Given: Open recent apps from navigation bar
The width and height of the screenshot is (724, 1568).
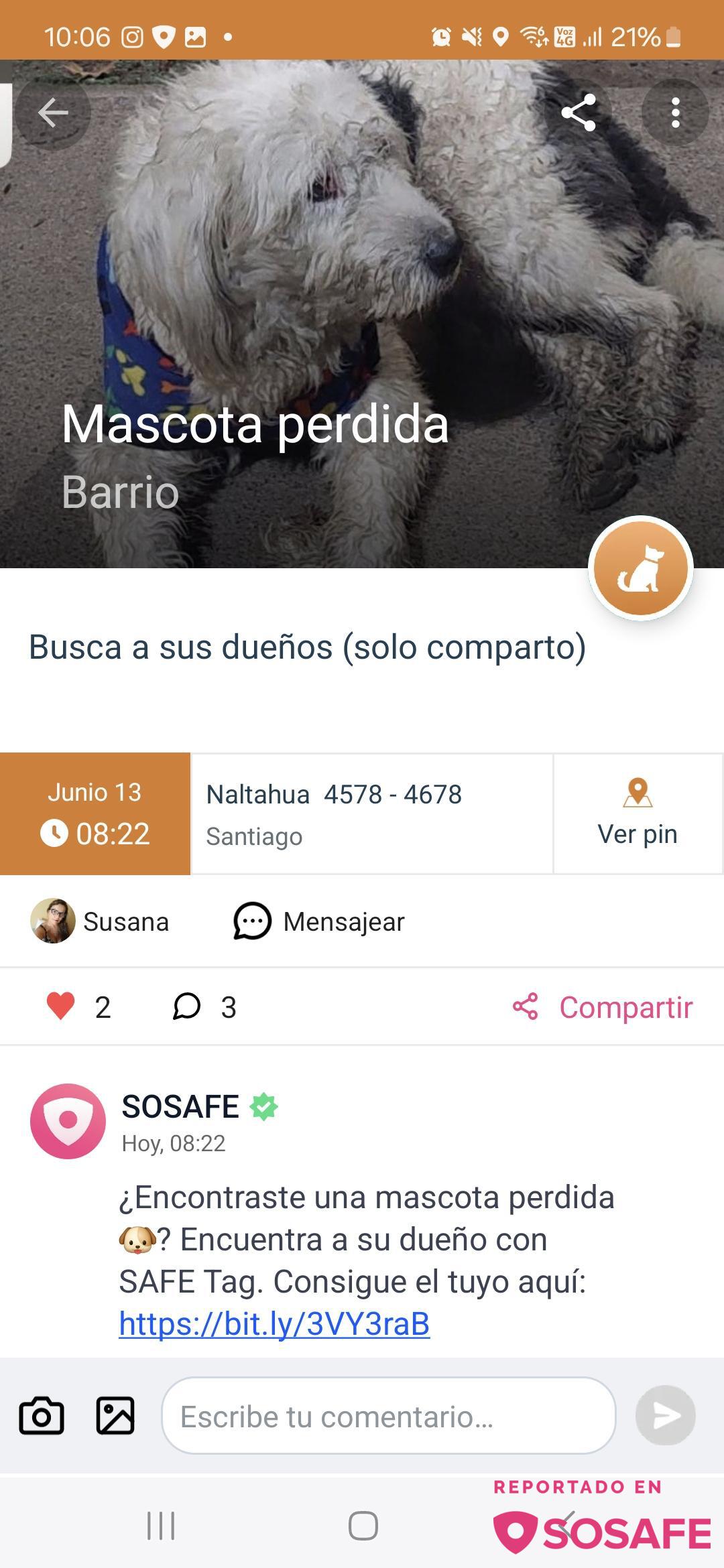Looking at the screenshot, I should tap(161, 1526).
